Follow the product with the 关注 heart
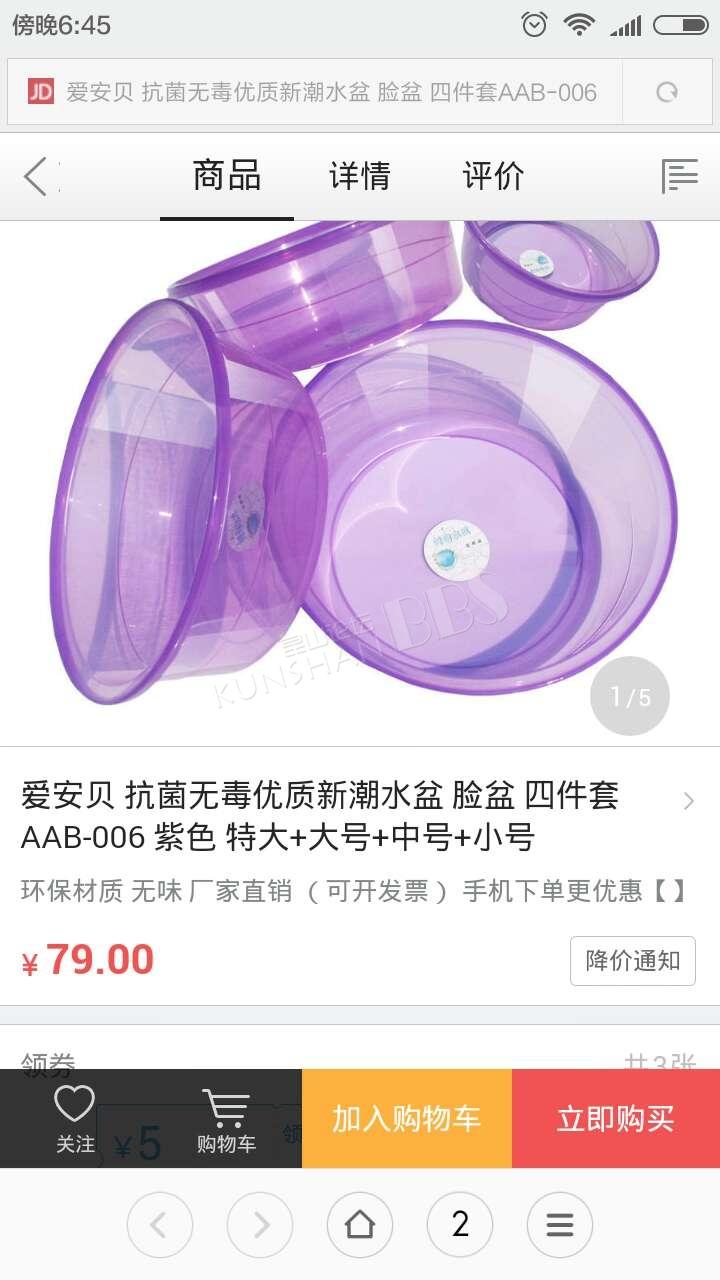Image resolution: width=720 pixels, height=1280 pixels. (x=75, y=1119)
